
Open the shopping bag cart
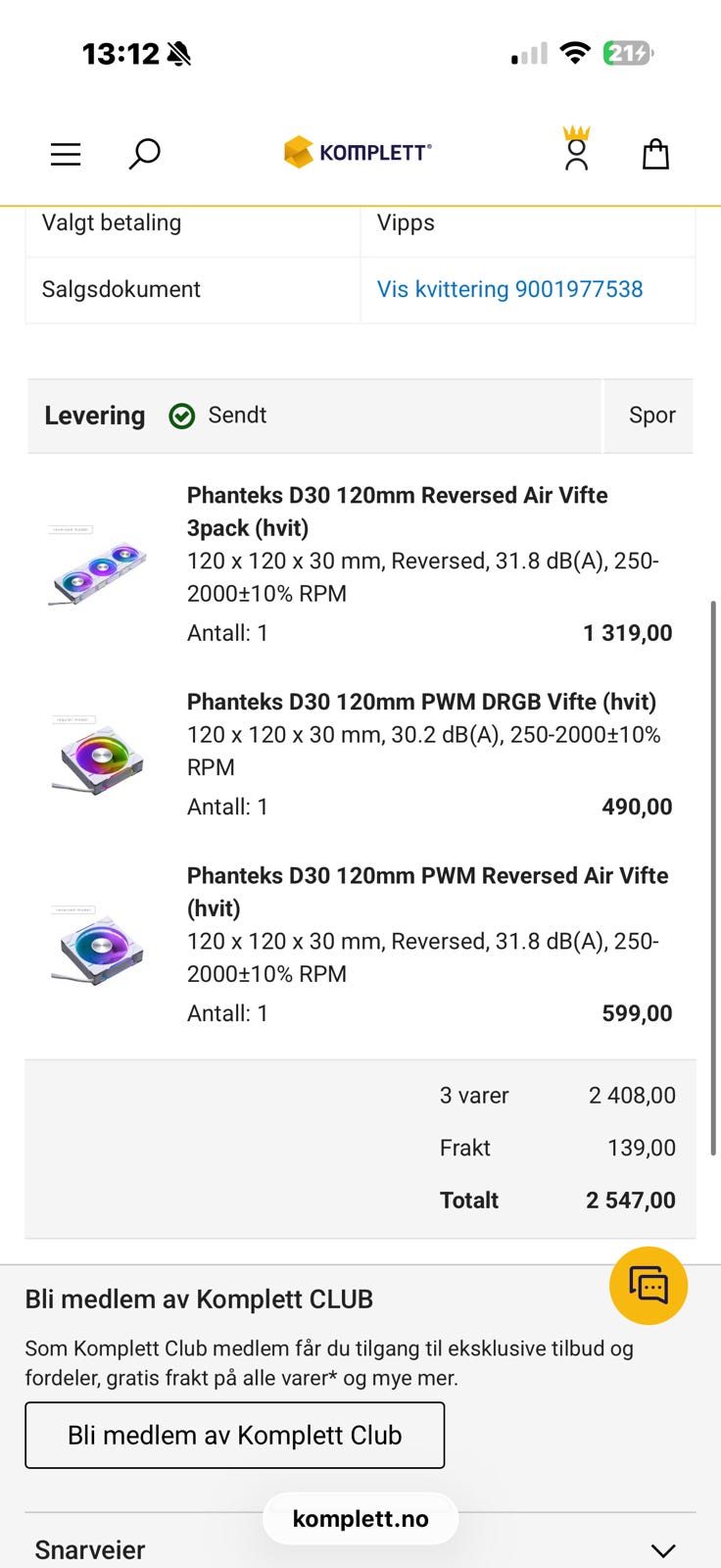pos(655,154)
